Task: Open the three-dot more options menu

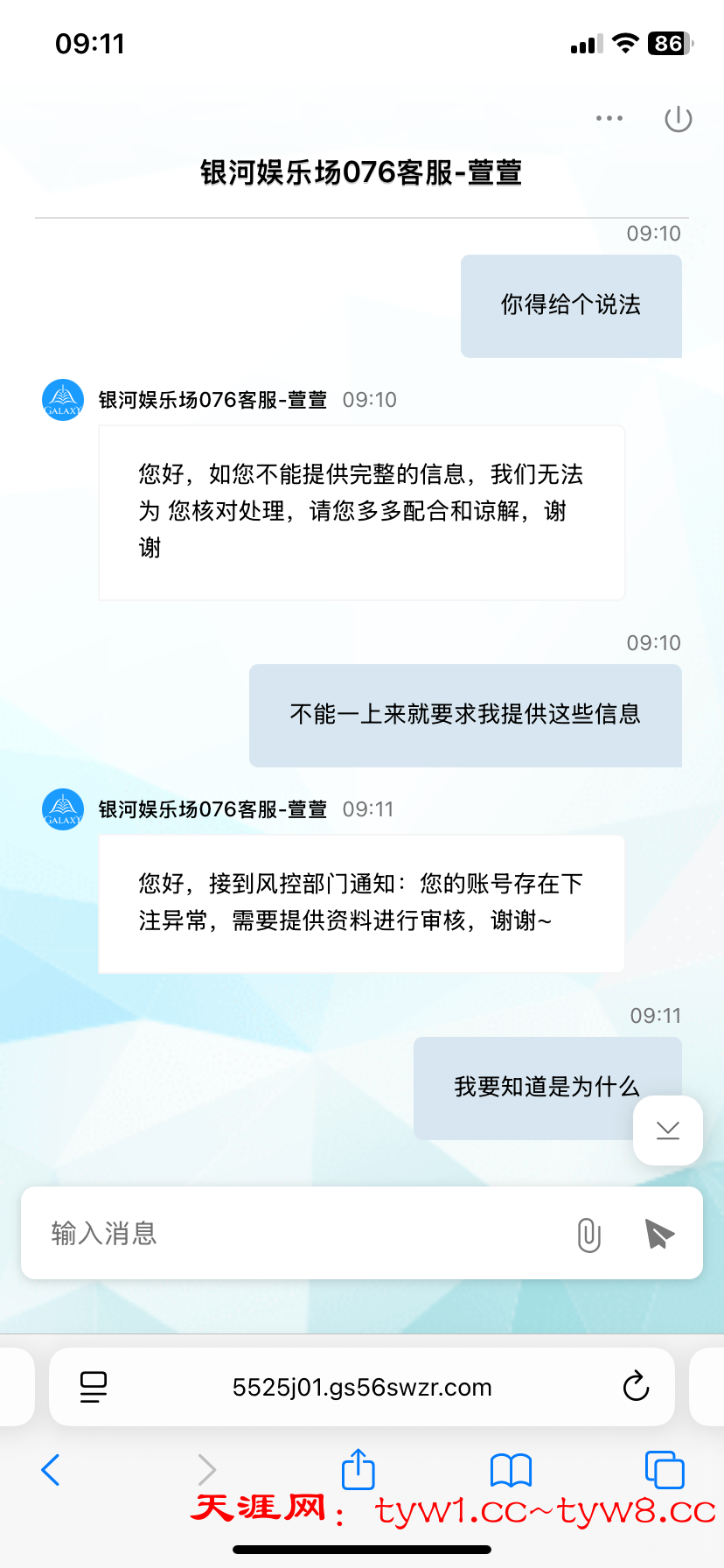Action: (x=609, y=118)
